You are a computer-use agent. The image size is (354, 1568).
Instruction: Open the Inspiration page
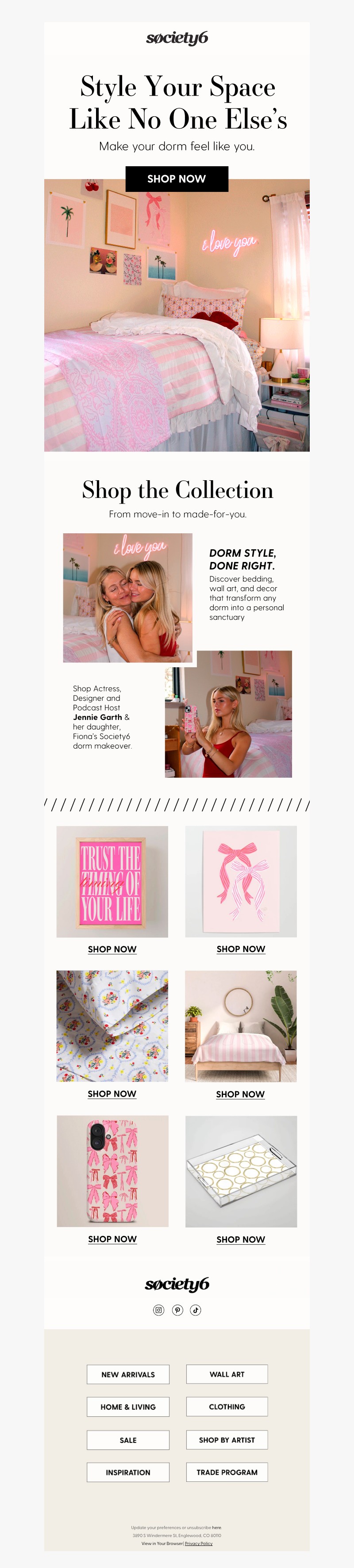(128, 1472)
